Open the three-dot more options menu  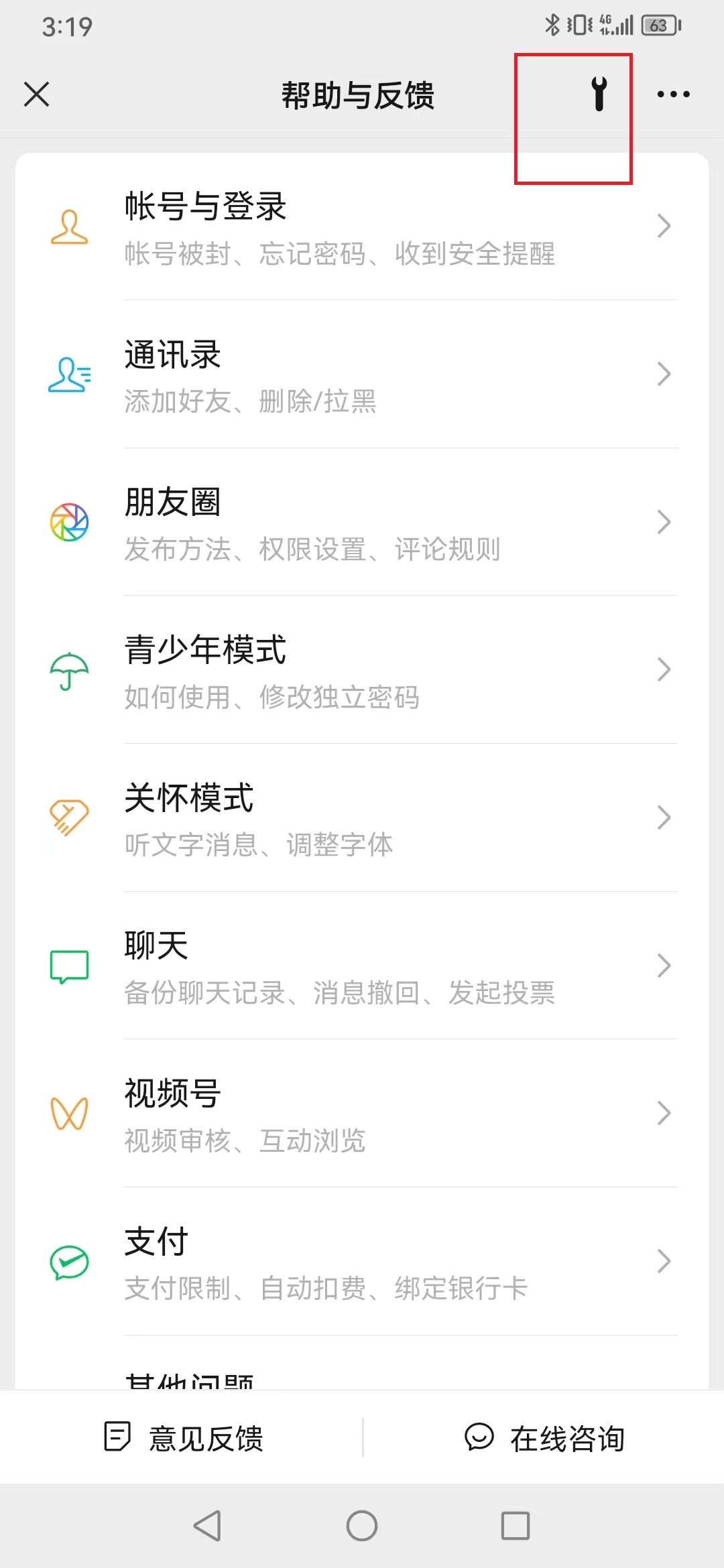672,94
